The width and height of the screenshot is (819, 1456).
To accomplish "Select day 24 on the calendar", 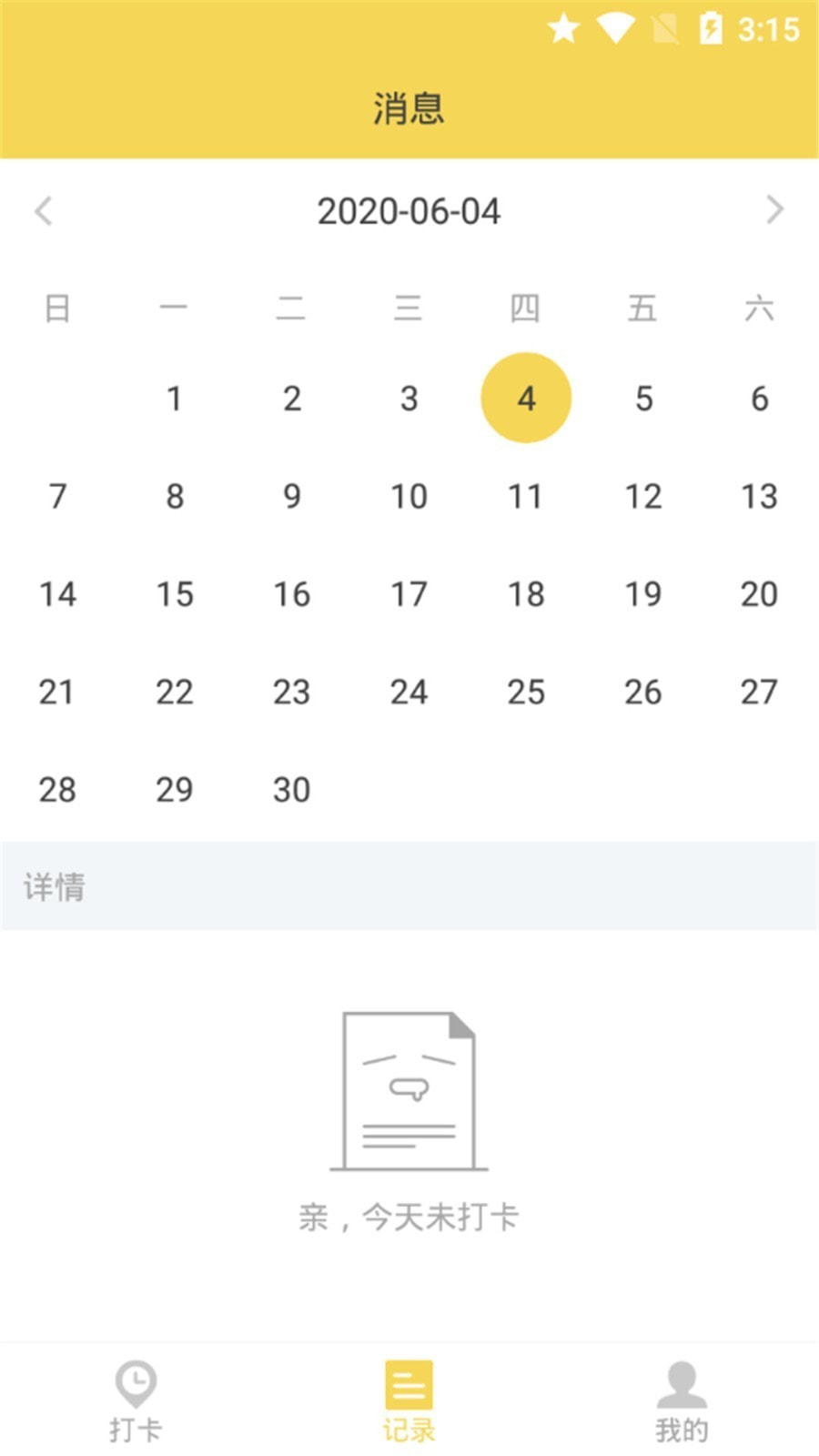I will click(409, 693).
